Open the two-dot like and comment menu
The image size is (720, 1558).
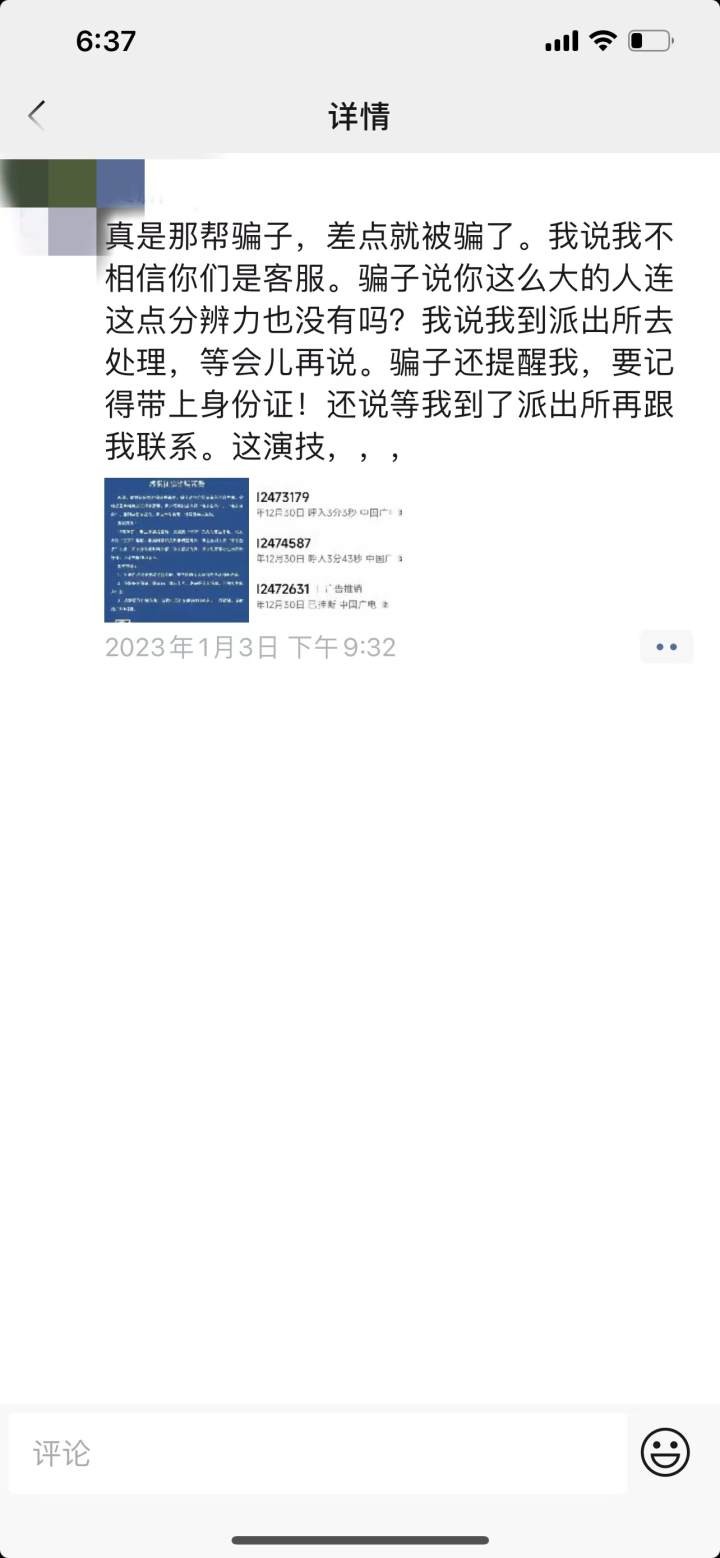click(x=666, y=647)
